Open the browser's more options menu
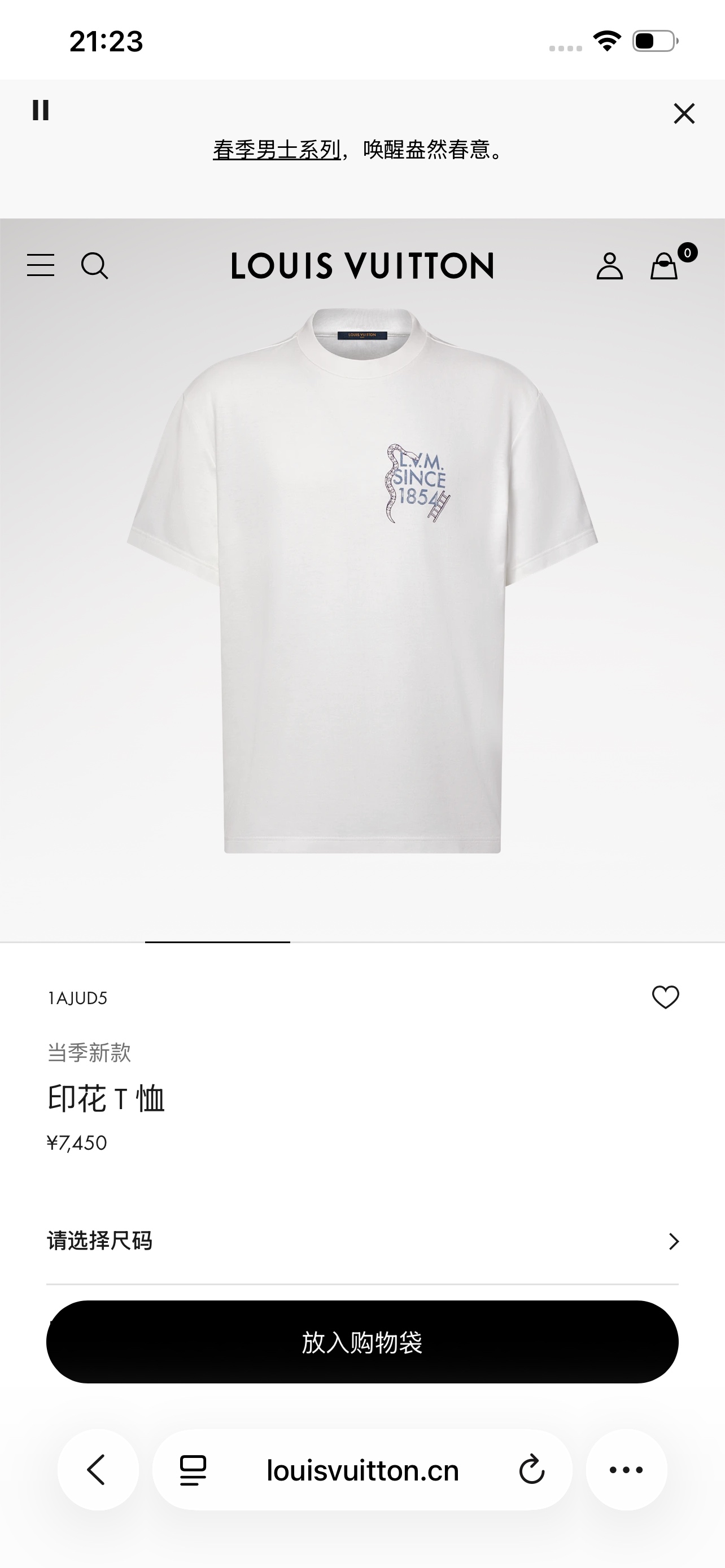Viewport: 725px width, 1568px height. click(626, 1470)
